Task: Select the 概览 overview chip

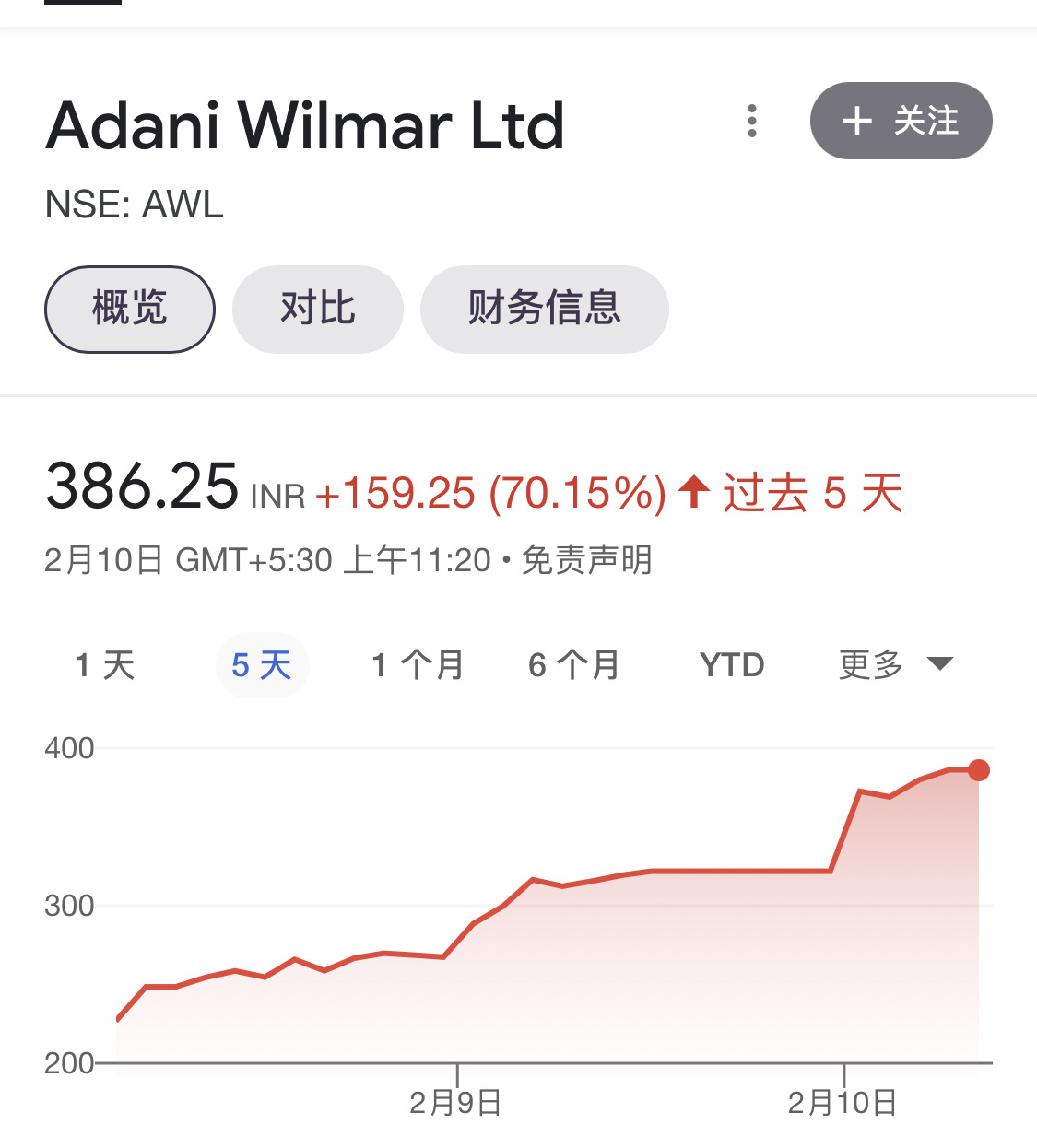Action: point(130,309)
